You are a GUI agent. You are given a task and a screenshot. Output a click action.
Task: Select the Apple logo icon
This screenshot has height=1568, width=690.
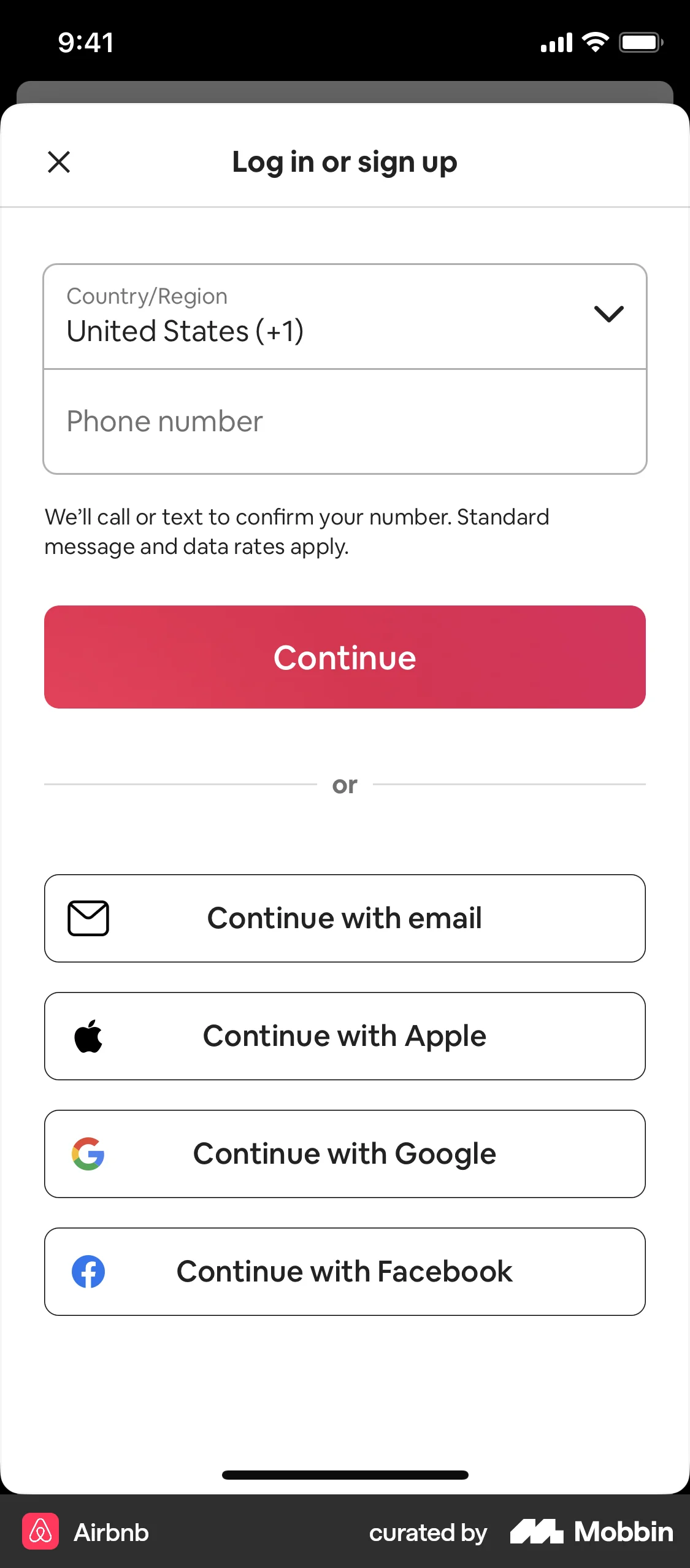pyautogui.click(x=89, y=1036)
